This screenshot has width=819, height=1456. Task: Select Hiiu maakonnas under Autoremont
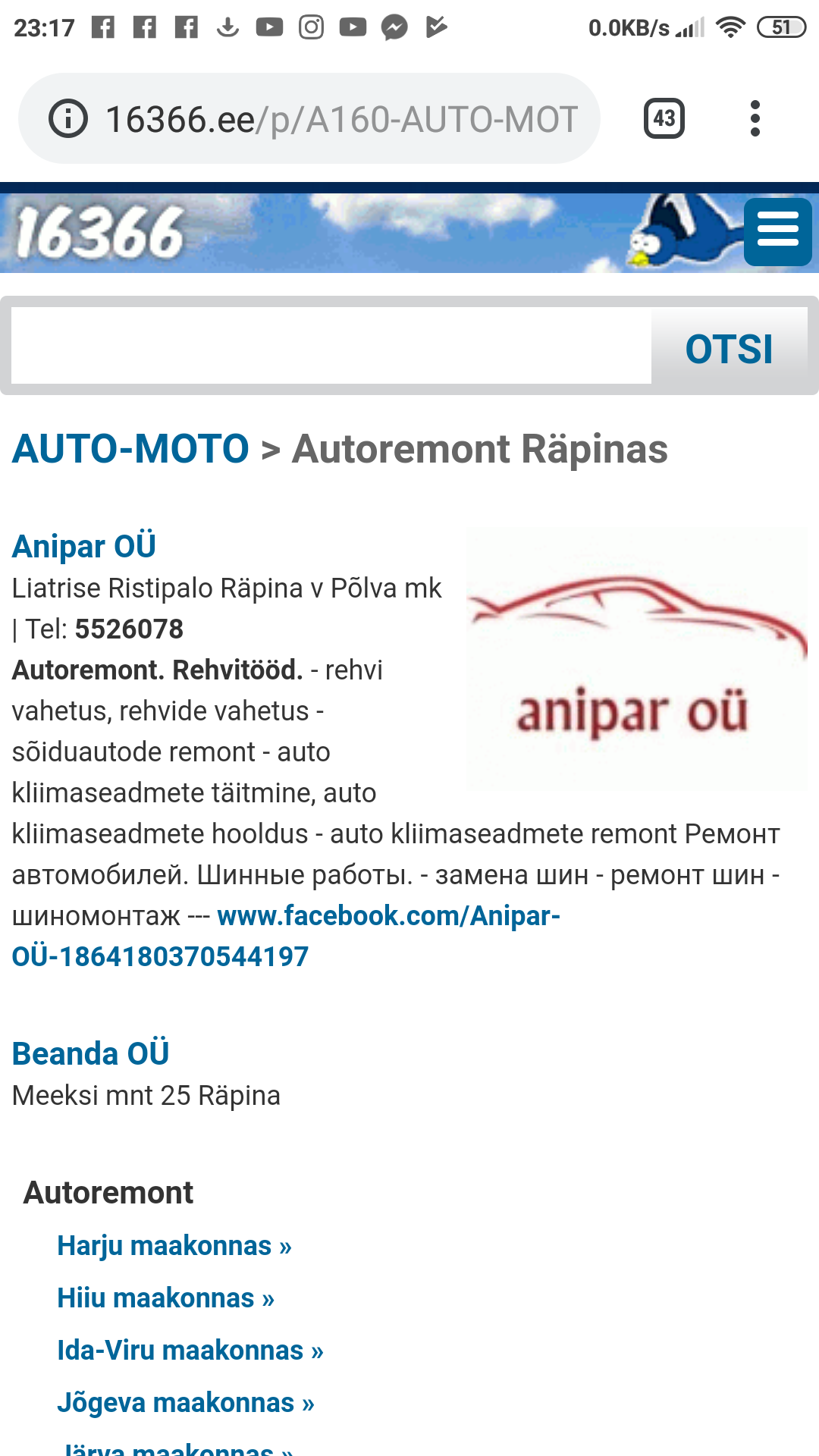click(x=165, y=1298)
